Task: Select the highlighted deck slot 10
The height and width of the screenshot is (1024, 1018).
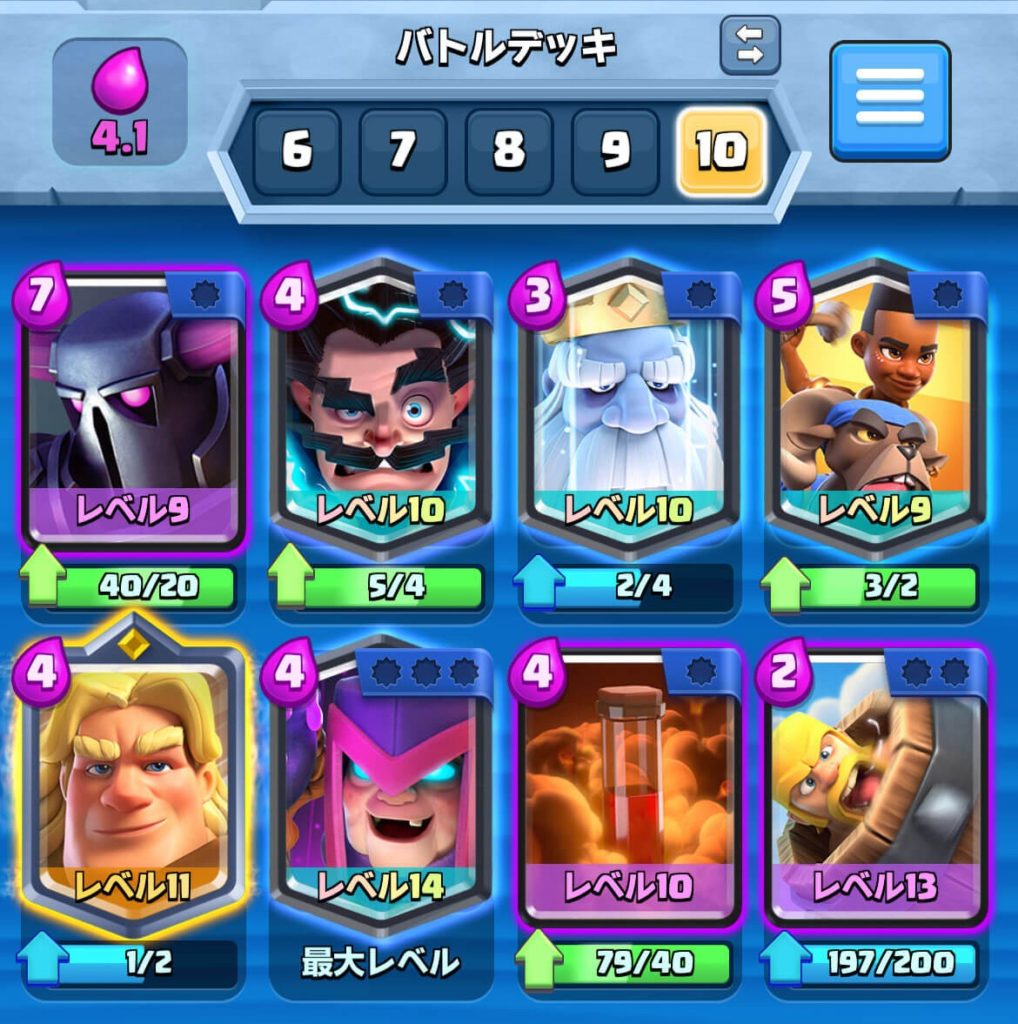Action: [722, 152]
